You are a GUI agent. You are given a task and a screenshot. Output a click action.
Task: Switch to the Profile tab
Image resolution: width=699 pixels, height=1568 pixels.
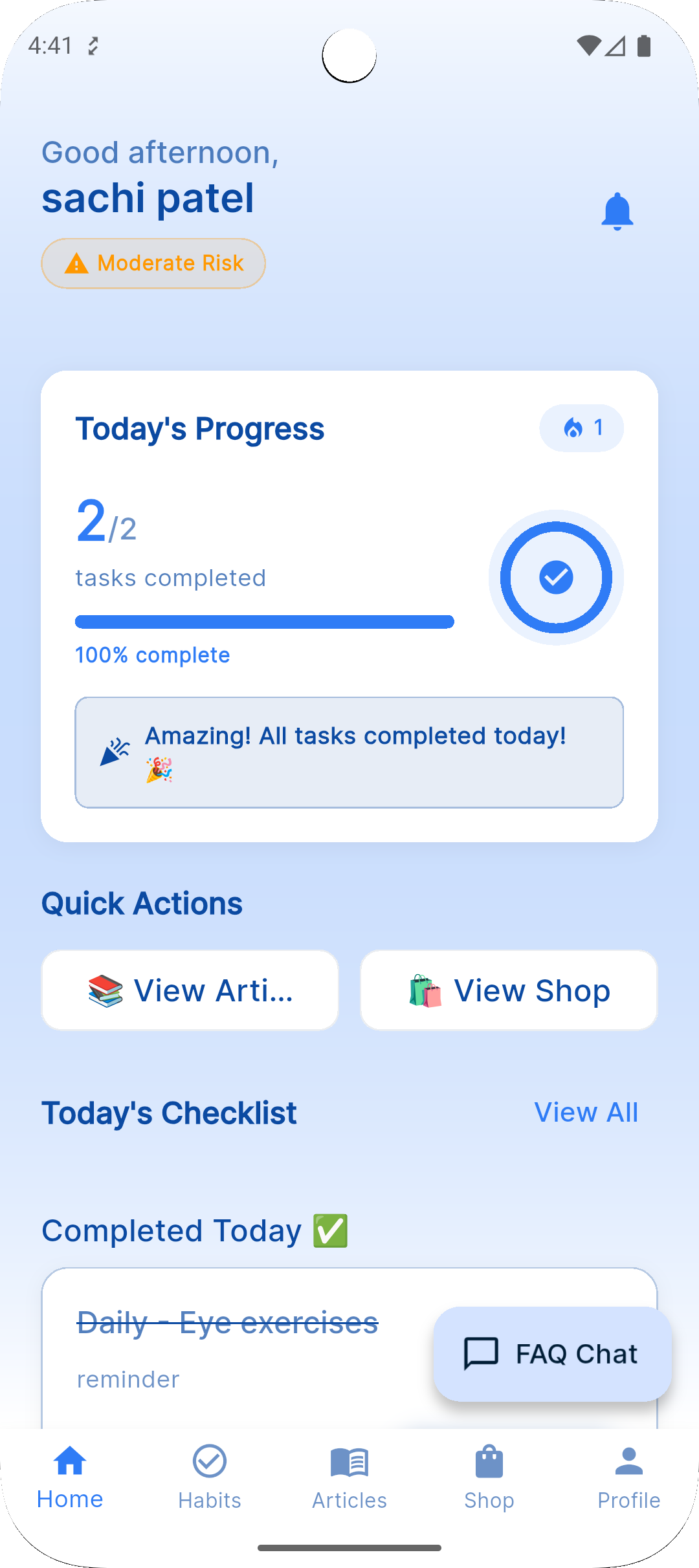click(628, 1479)
